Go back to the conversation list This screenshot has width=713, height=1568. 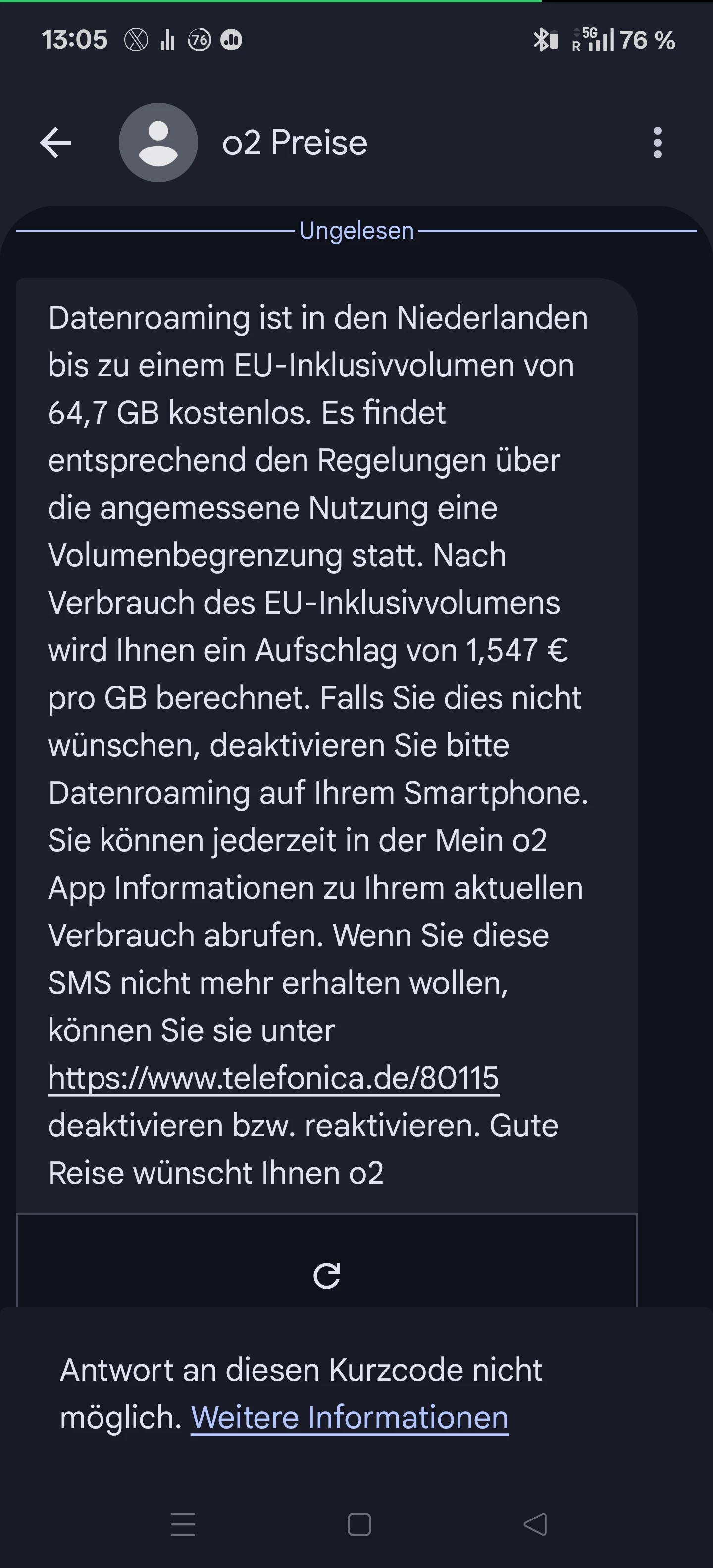coord(55,143)
